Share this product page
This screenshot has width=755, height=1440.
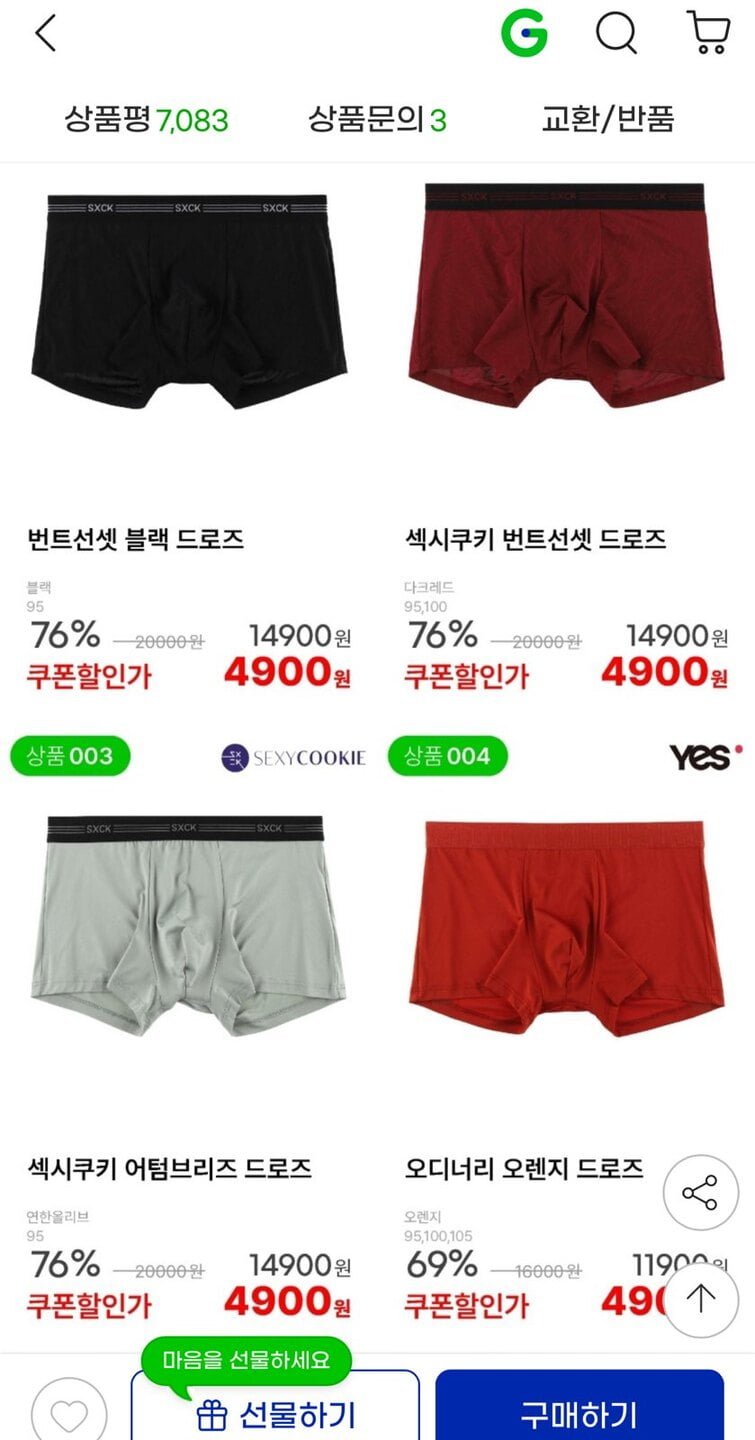point(700,1192)
